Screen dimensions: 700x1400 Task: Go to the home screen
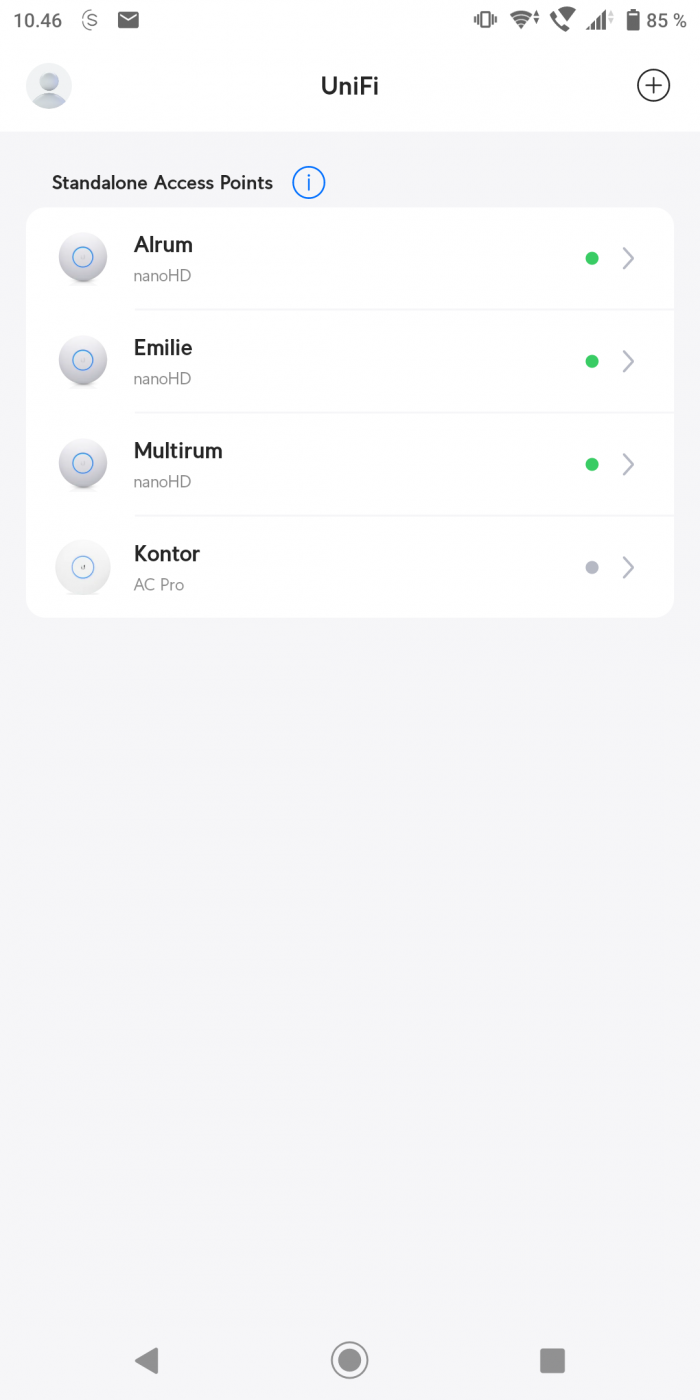350,1360
